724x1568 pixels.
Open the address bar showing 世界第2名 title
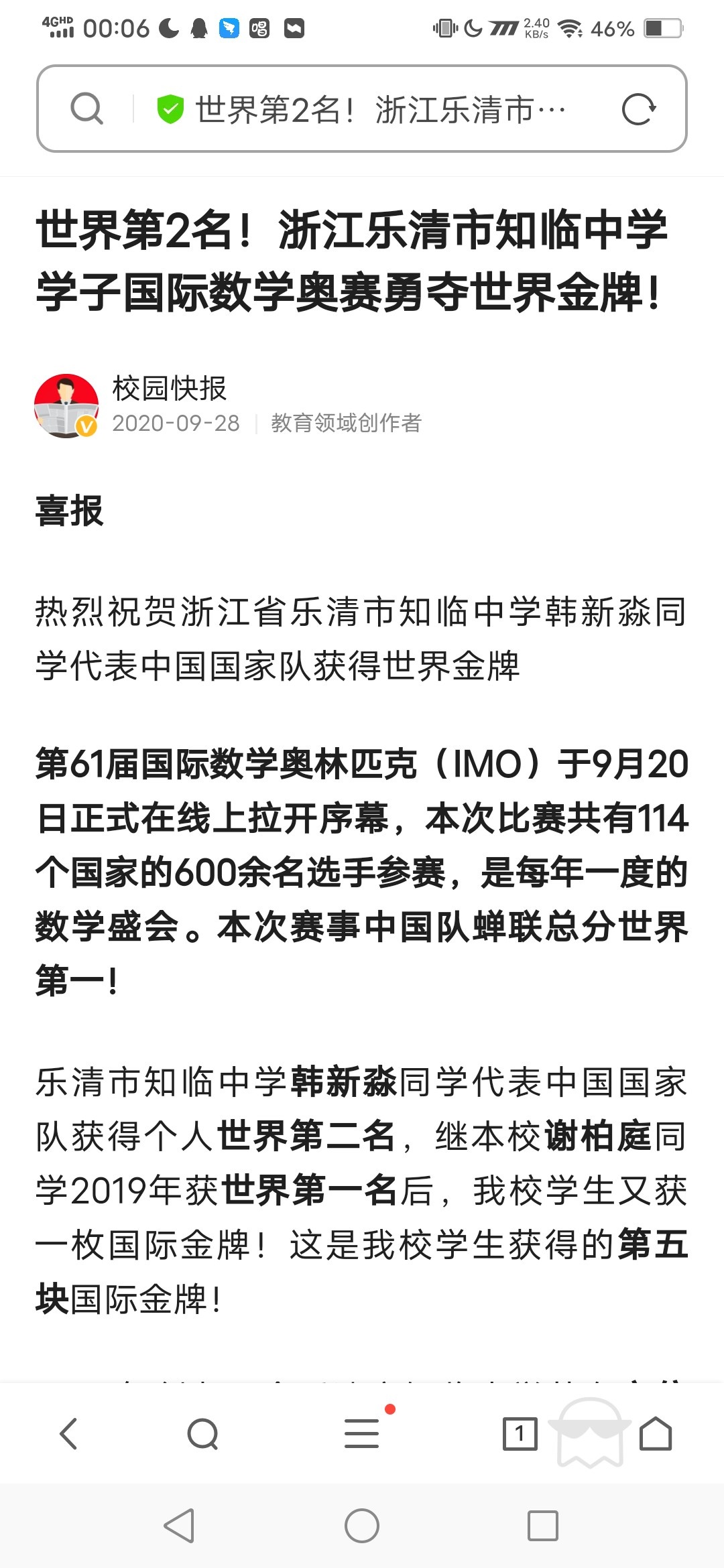click(379, 109)
